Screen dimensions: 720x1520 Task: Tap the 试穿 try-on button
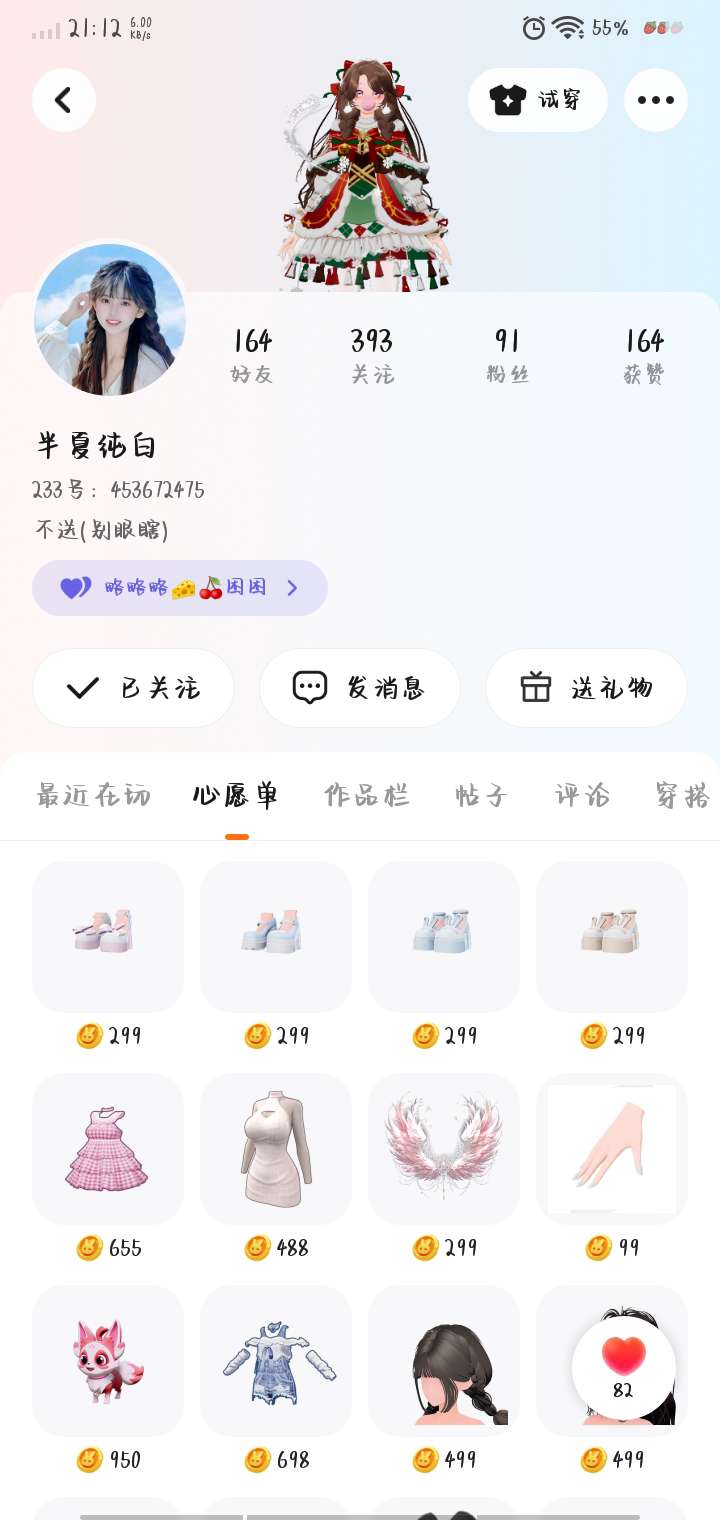[538, 100]
